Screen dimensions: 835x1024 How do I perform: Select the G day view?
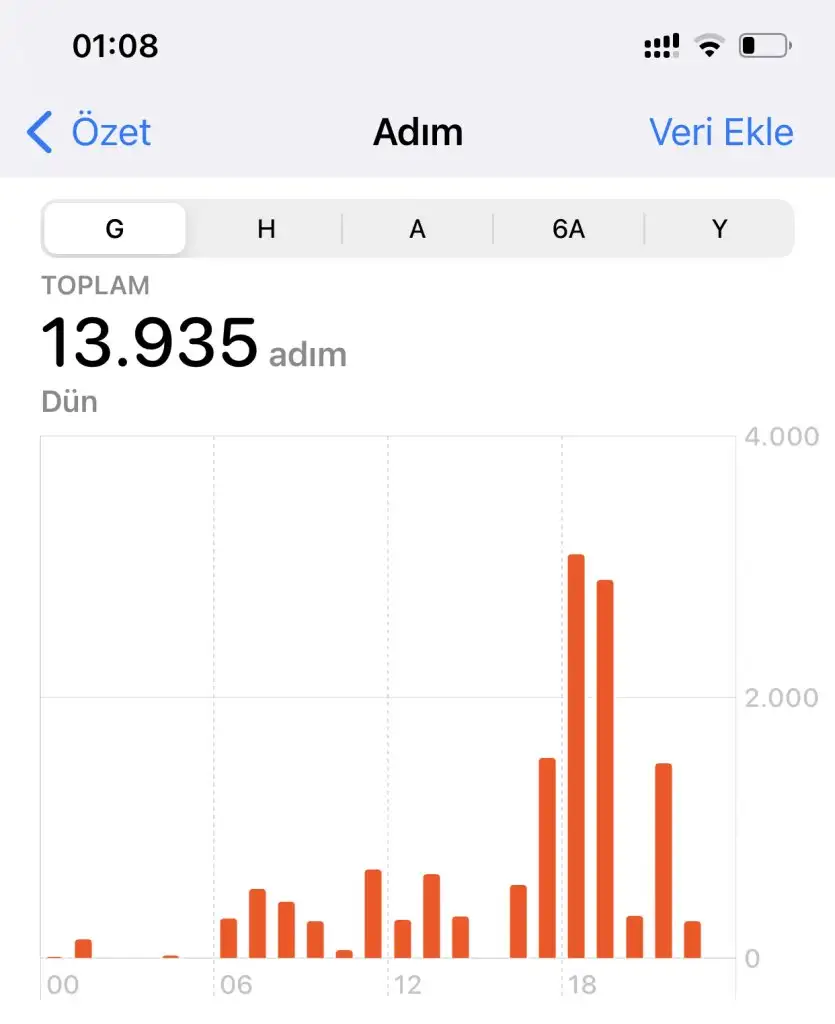click(115, 229)
